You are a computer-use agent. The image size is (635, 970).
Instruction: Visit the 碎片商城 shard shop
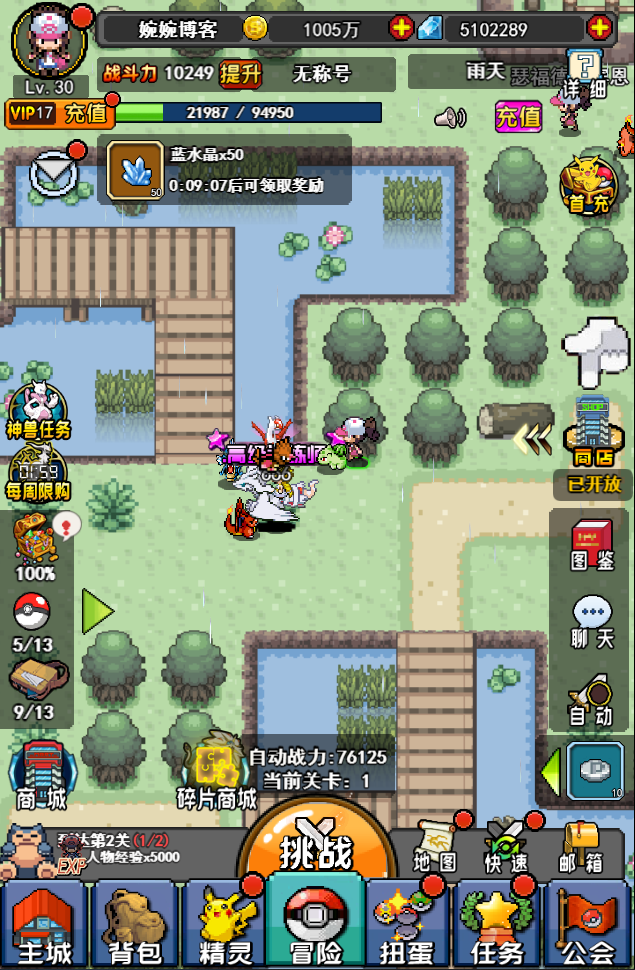[x=216, y=774]
